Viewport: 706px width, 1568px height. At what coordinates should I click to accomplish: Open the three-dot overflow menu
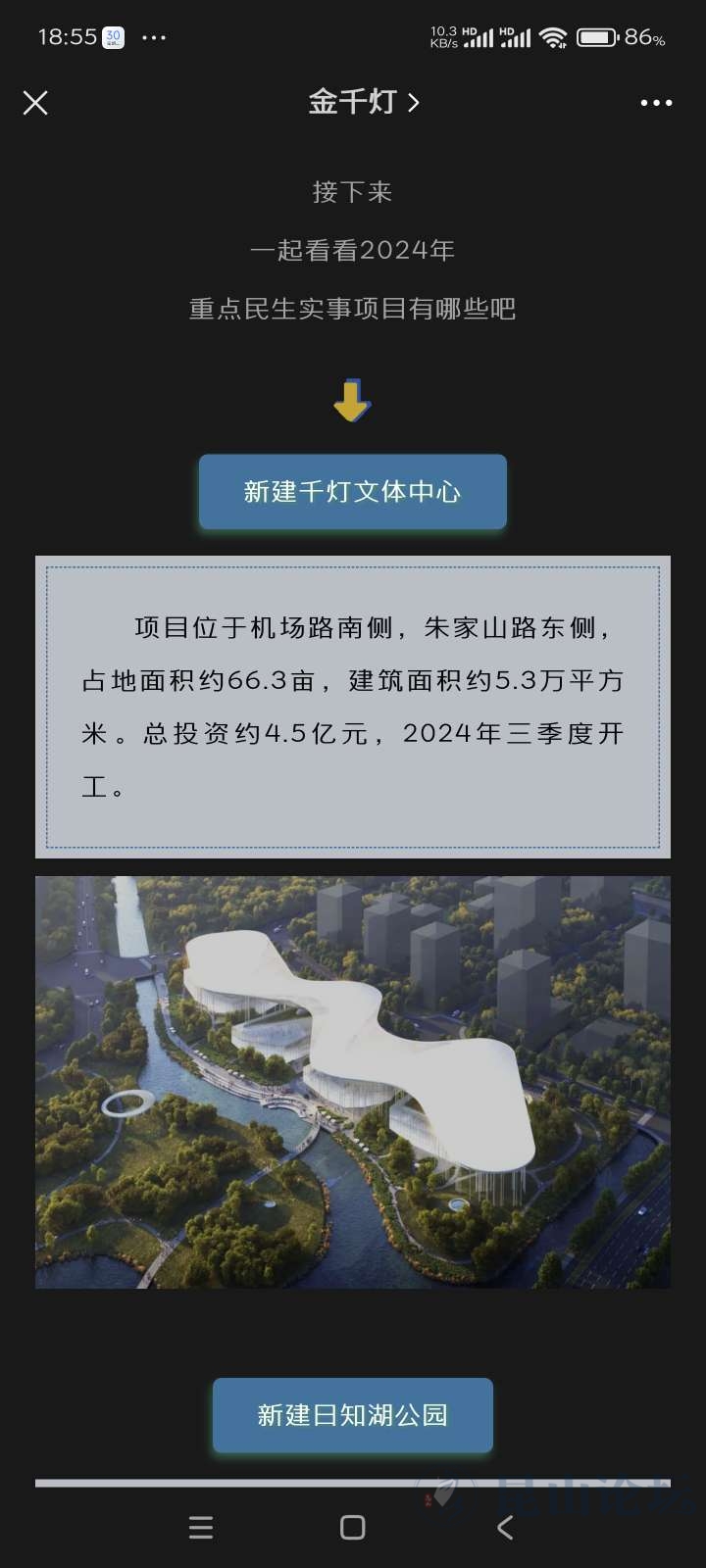655,102
